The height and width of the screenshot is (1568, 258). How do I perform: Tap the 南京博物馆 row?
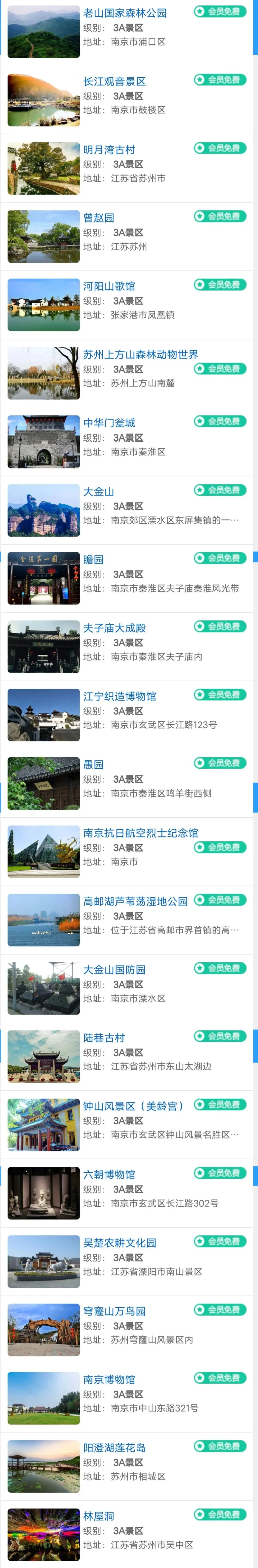(109, 1379)
